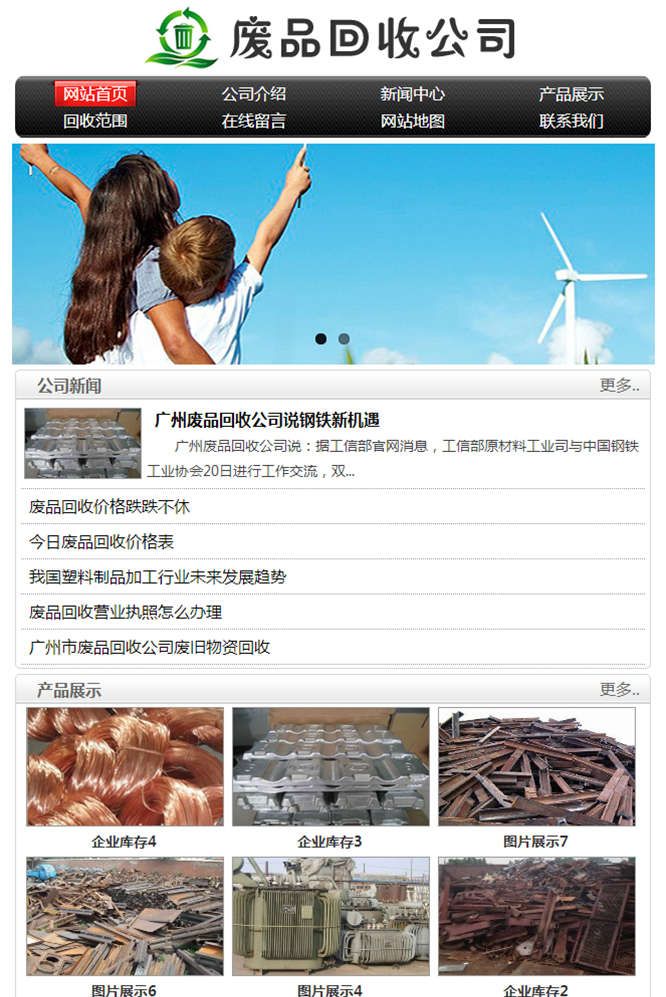The image size is (666, 997).
Task: Open the 回收范围 navigation item
Action: [x=95, y=121]
